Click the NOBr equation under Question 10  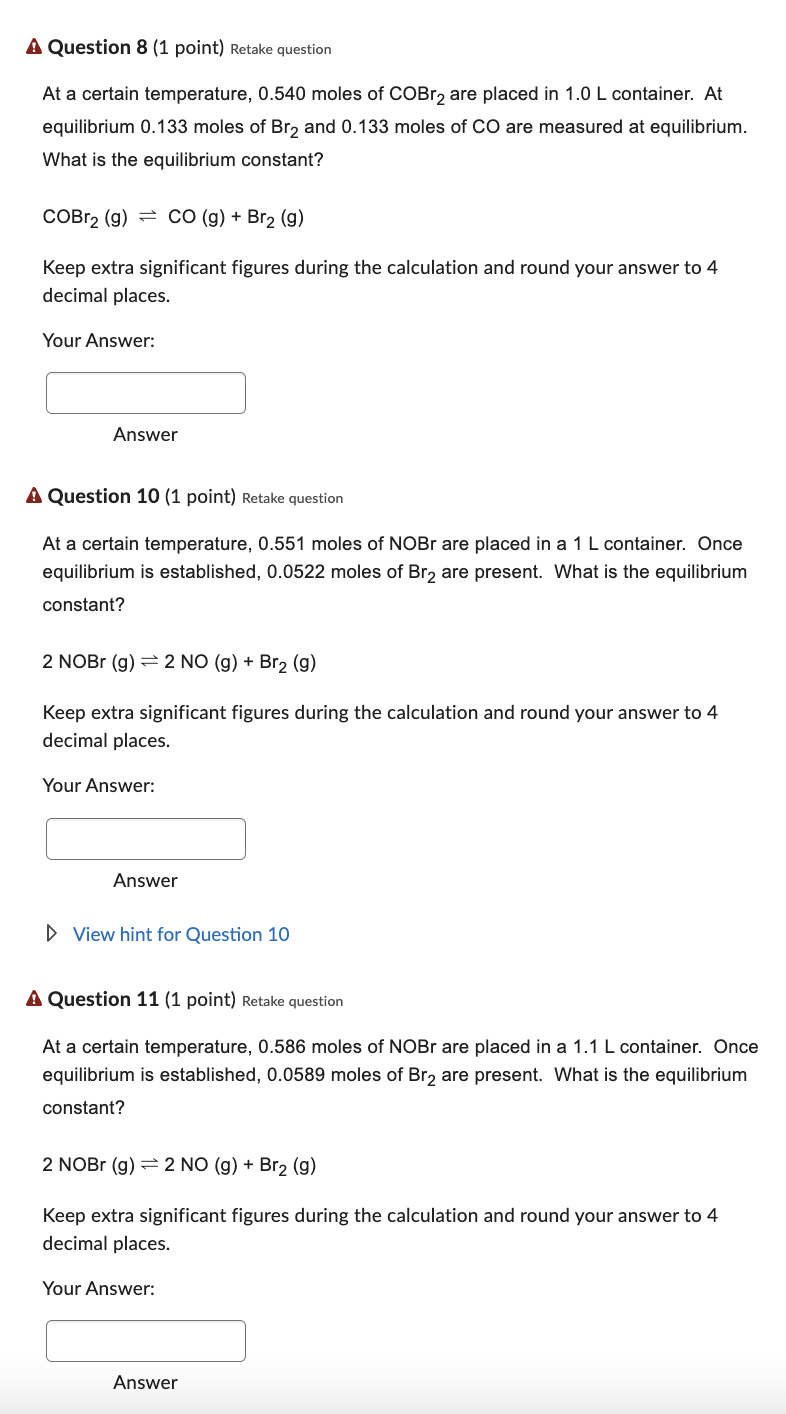pyautogui.click(x=179, y=661)
